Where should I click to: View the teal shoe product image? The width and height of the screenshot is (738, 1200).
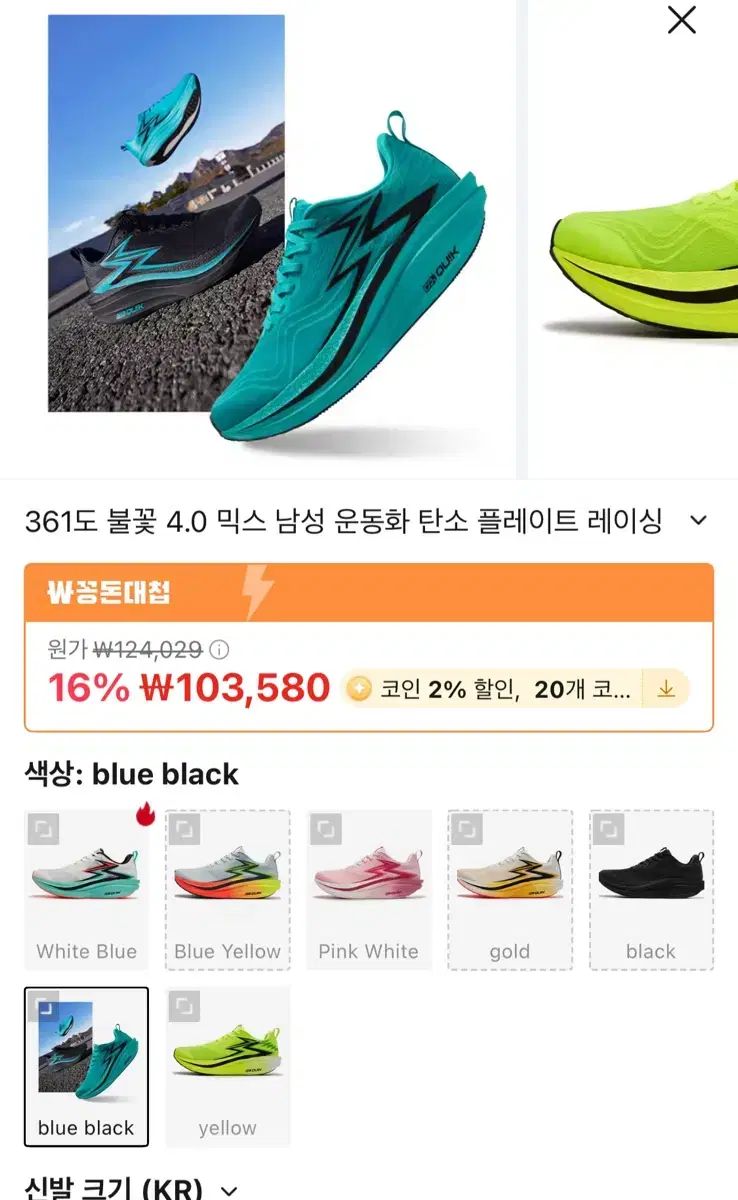click(x=266, y=240)
